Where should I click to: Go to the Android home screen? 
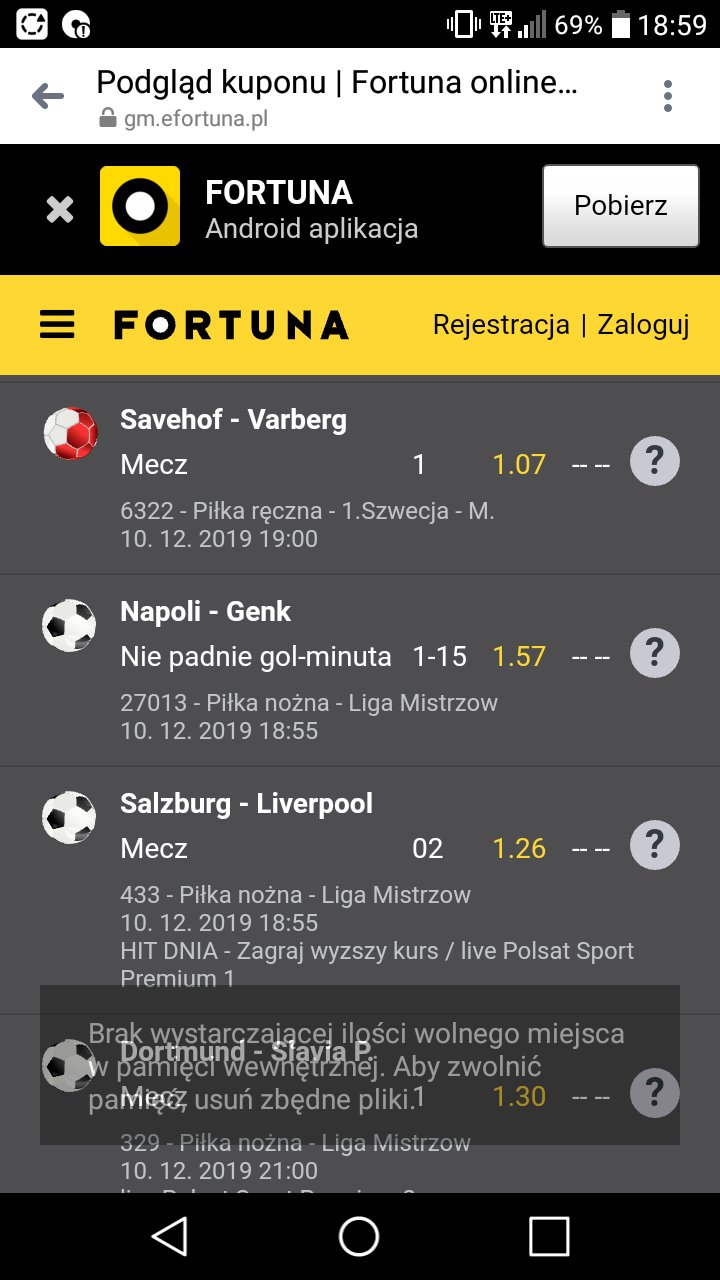click(x=359, y=1236)
